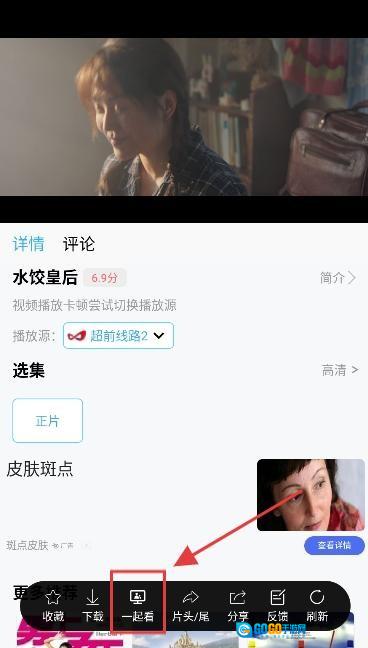Tap the 查看详情 ad button
The height and width of the screenshot is (648, 368).
(334, 546)
